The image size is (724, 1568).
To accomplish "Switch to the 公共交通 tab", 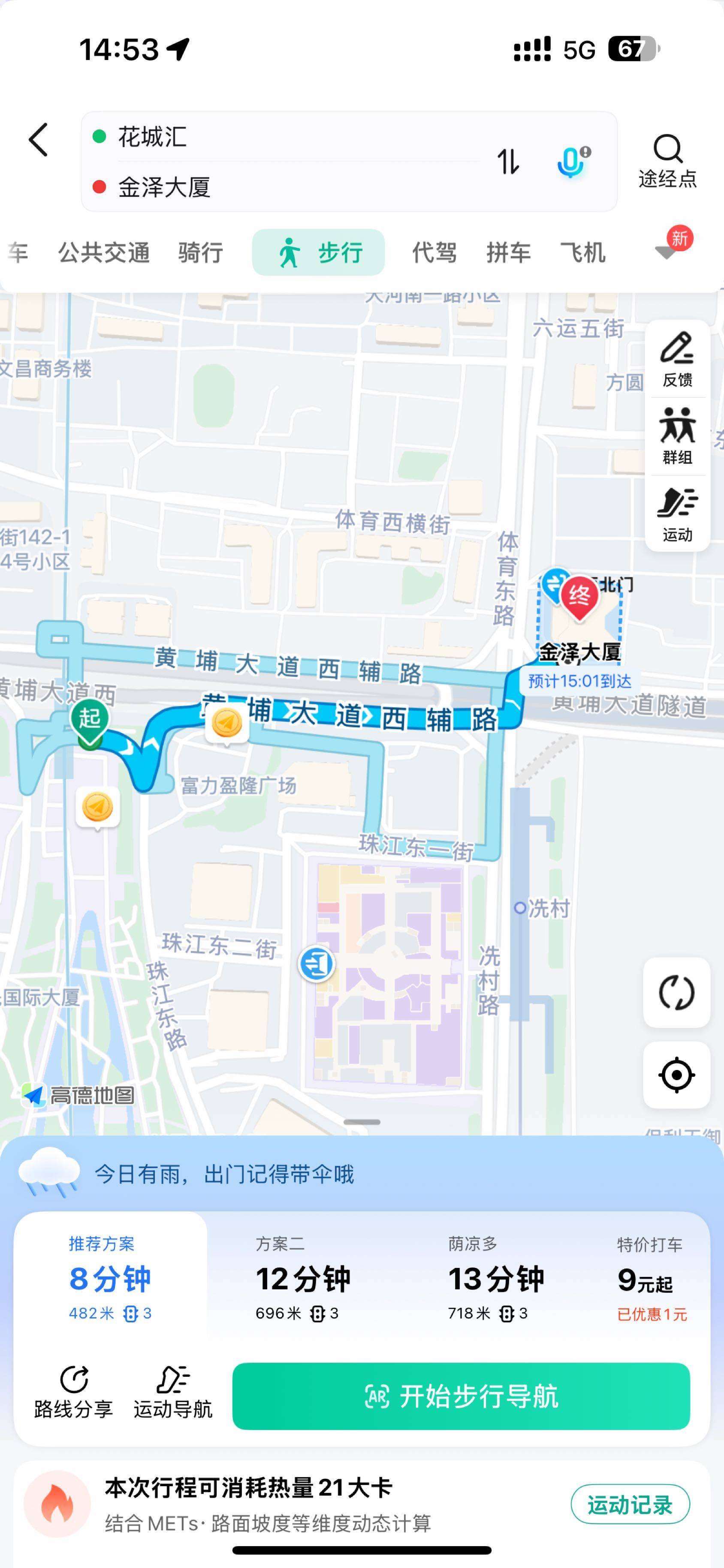I will pyautogui.click(x=104, y=252).
